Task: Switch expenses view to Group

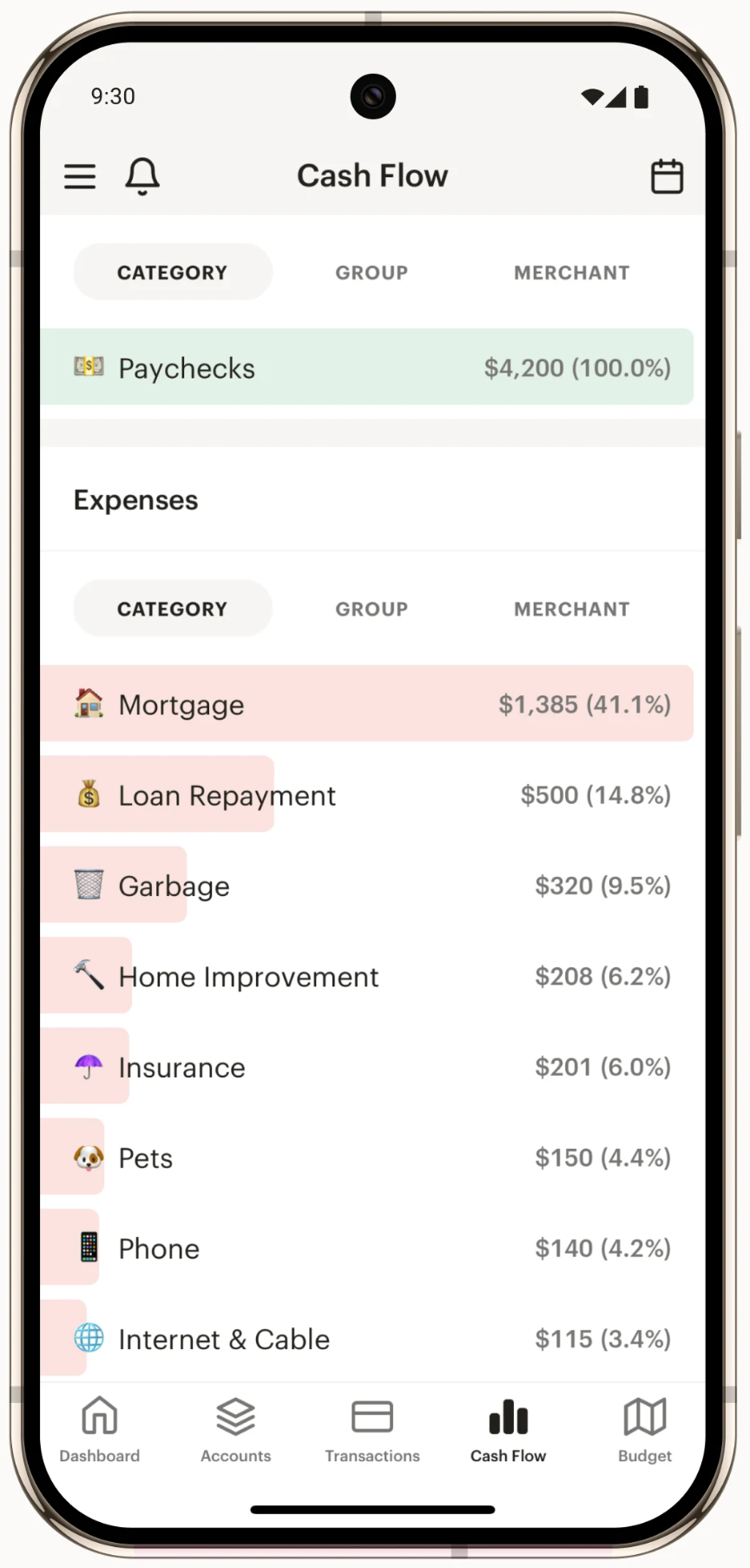Action: [x=372, y=609]
